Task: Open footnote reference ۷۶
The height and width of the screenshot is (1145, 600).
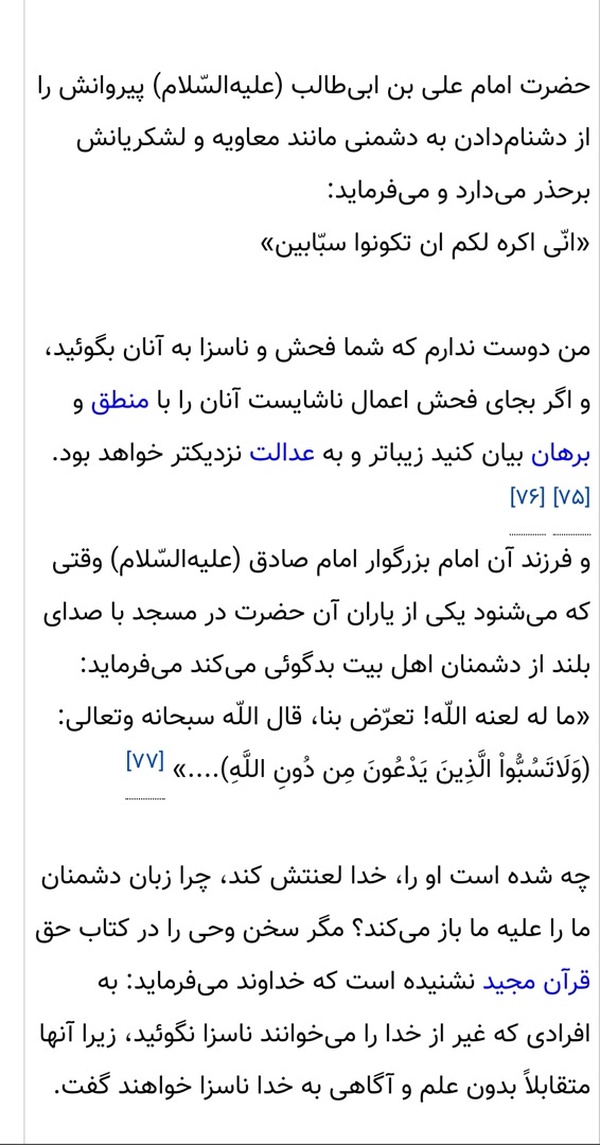Action: coord(527,498)
